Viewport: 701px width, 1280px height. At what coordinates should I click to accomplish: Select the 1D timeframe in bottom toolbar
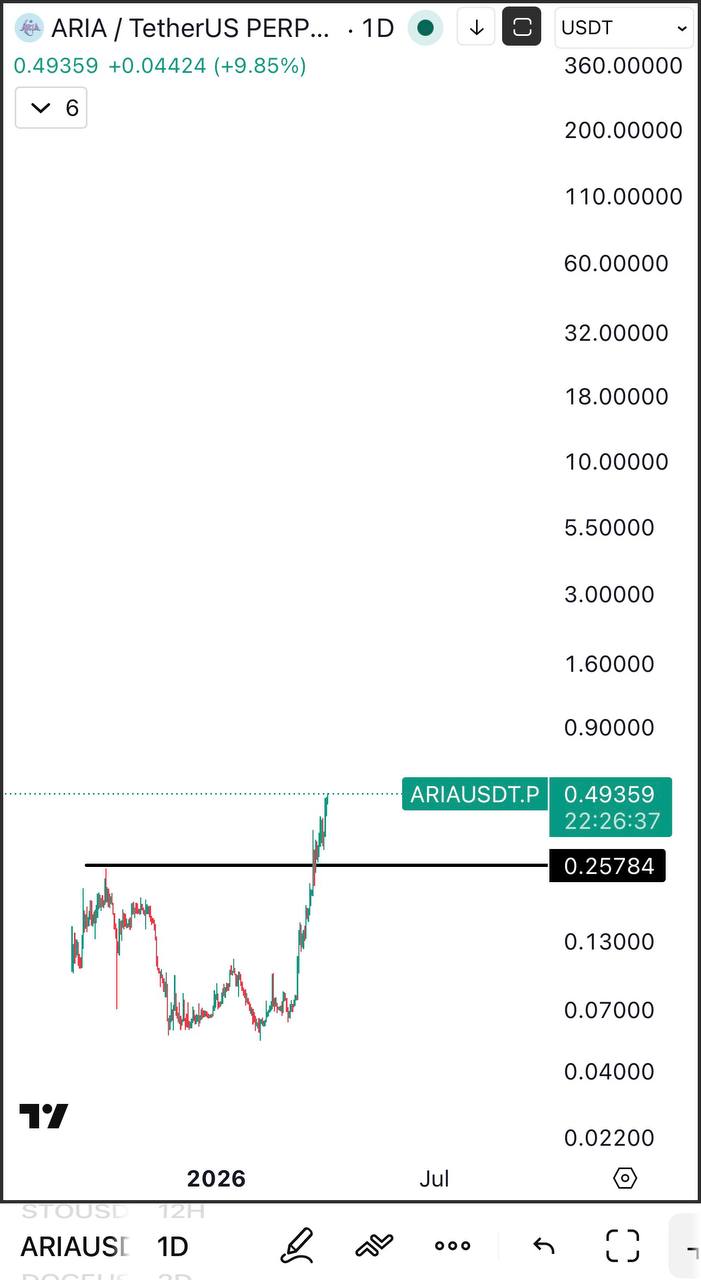tap(173, 1247)
